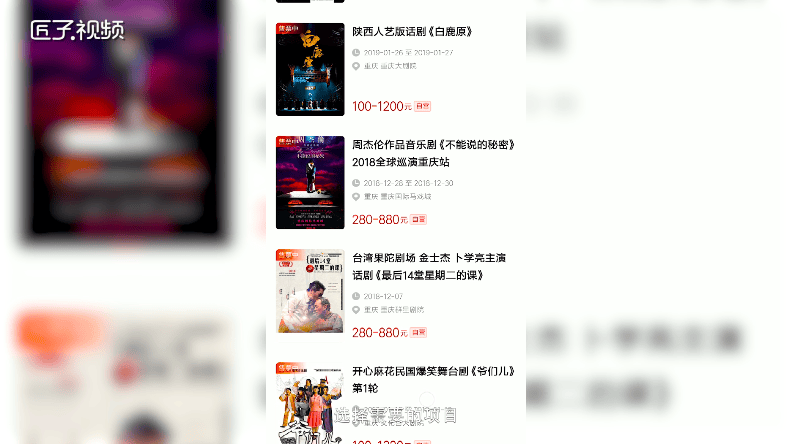800x444 pixels.
Task: Select 周杰伦音乐剧《不能说的秘密》重庆站
Action: (x=432, y=153)
